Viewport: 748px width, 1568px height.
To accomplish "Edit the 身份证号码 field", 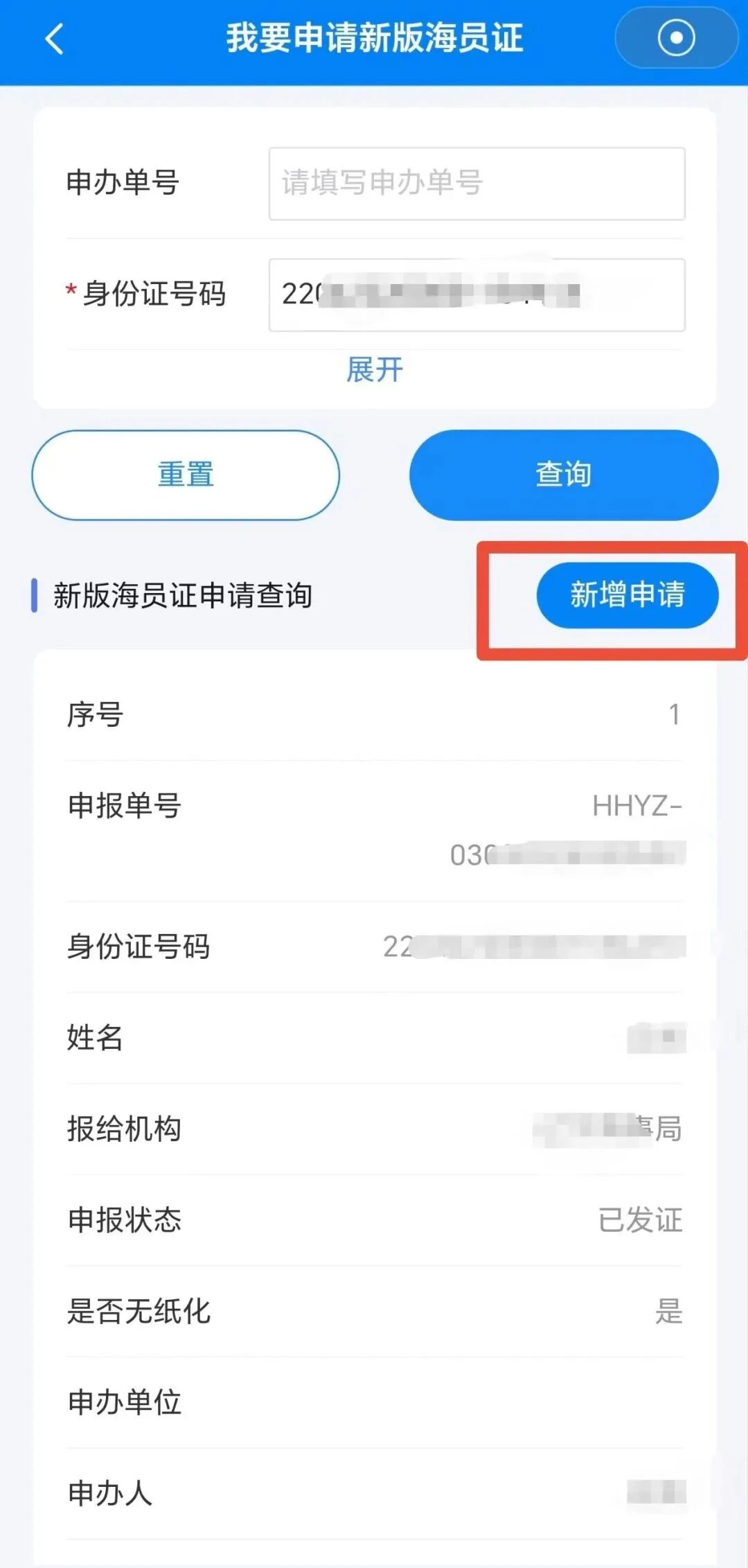I will 477,295.
